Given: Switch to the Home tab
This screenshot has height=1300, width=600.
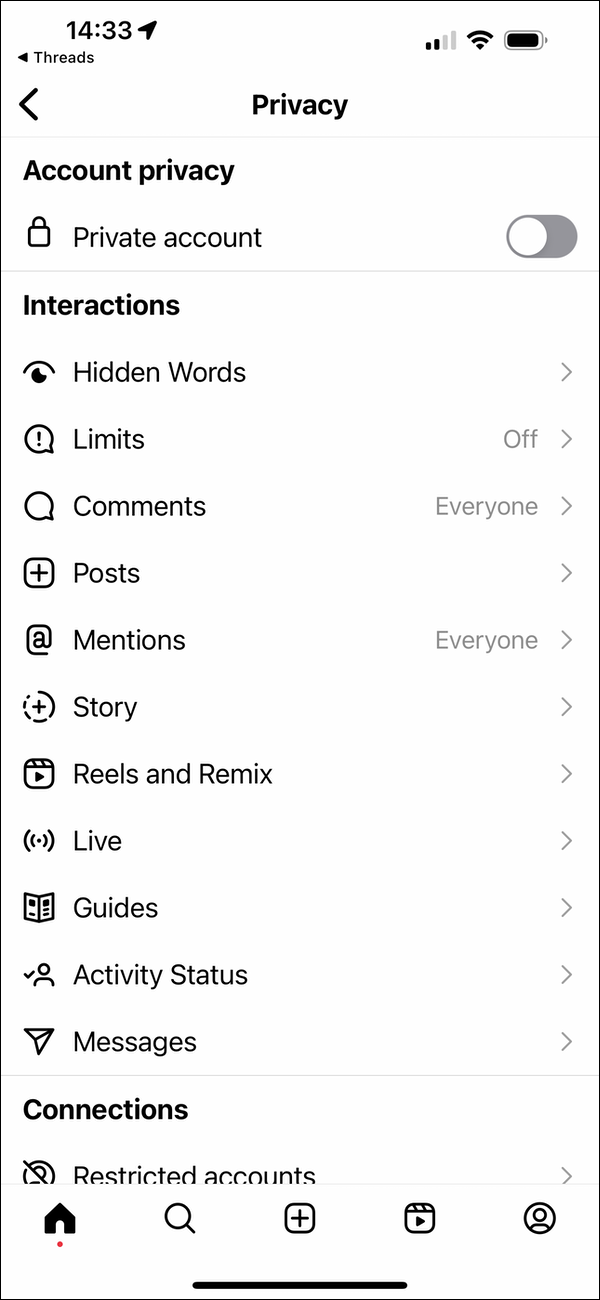Looking at the screenshot, I should point(60,1218).
